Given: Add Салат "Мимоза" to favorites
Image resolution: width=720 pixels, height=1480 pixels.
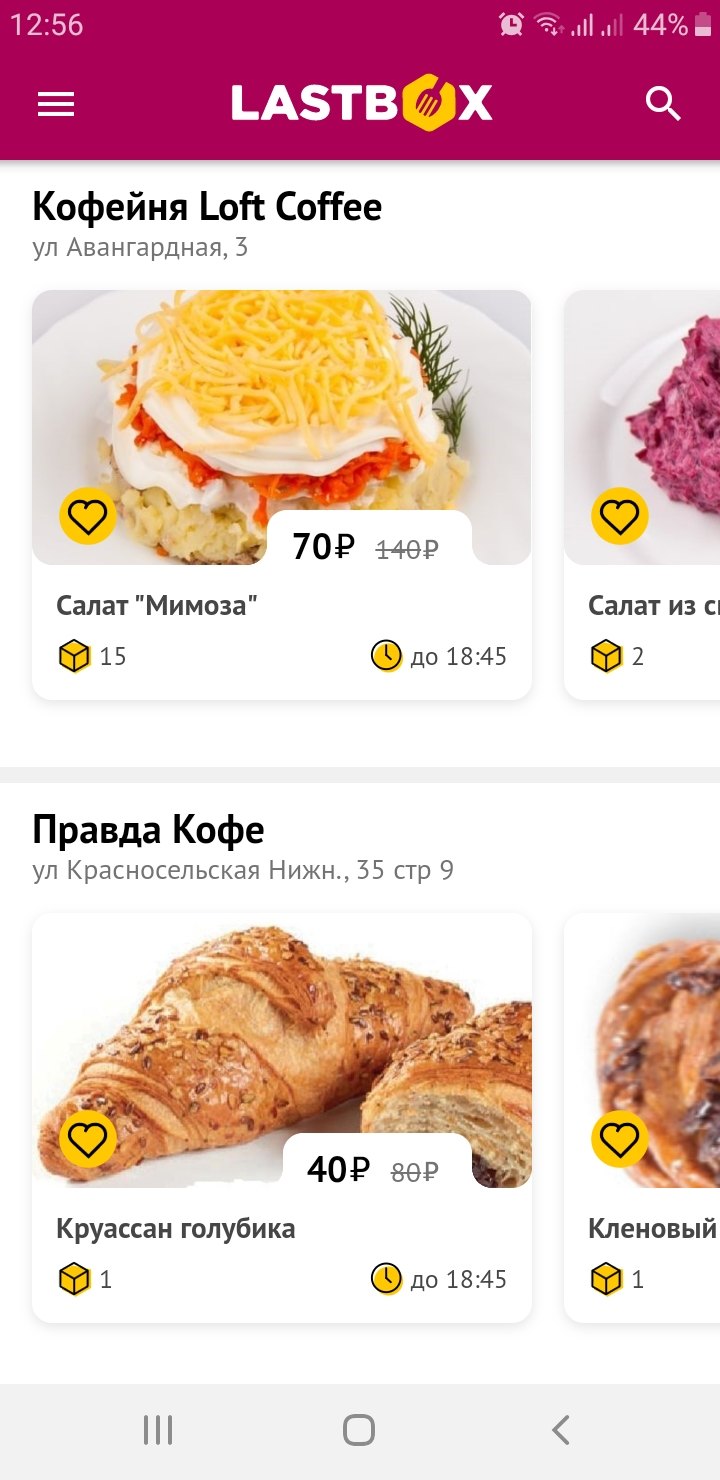Looking at the screenshot, I should 88,517.
